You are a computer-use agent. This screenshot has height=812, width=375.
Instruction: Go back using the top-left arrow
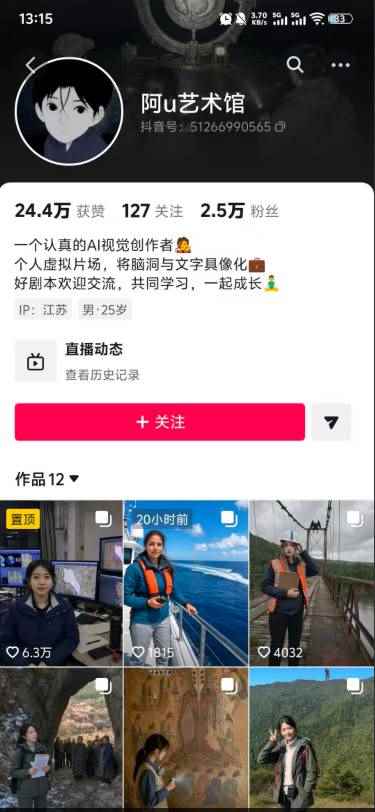31,65
